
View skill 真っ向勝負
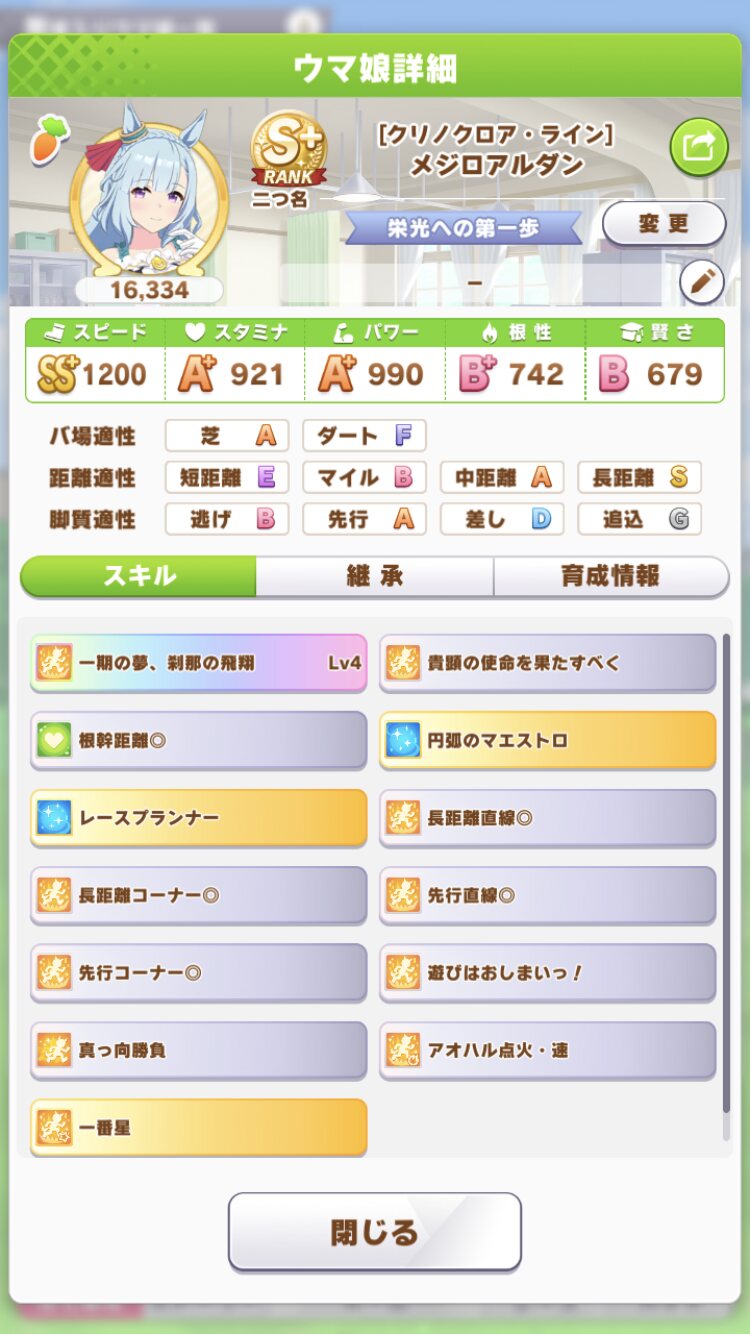pyautogui.click(x=198, y=1050)
